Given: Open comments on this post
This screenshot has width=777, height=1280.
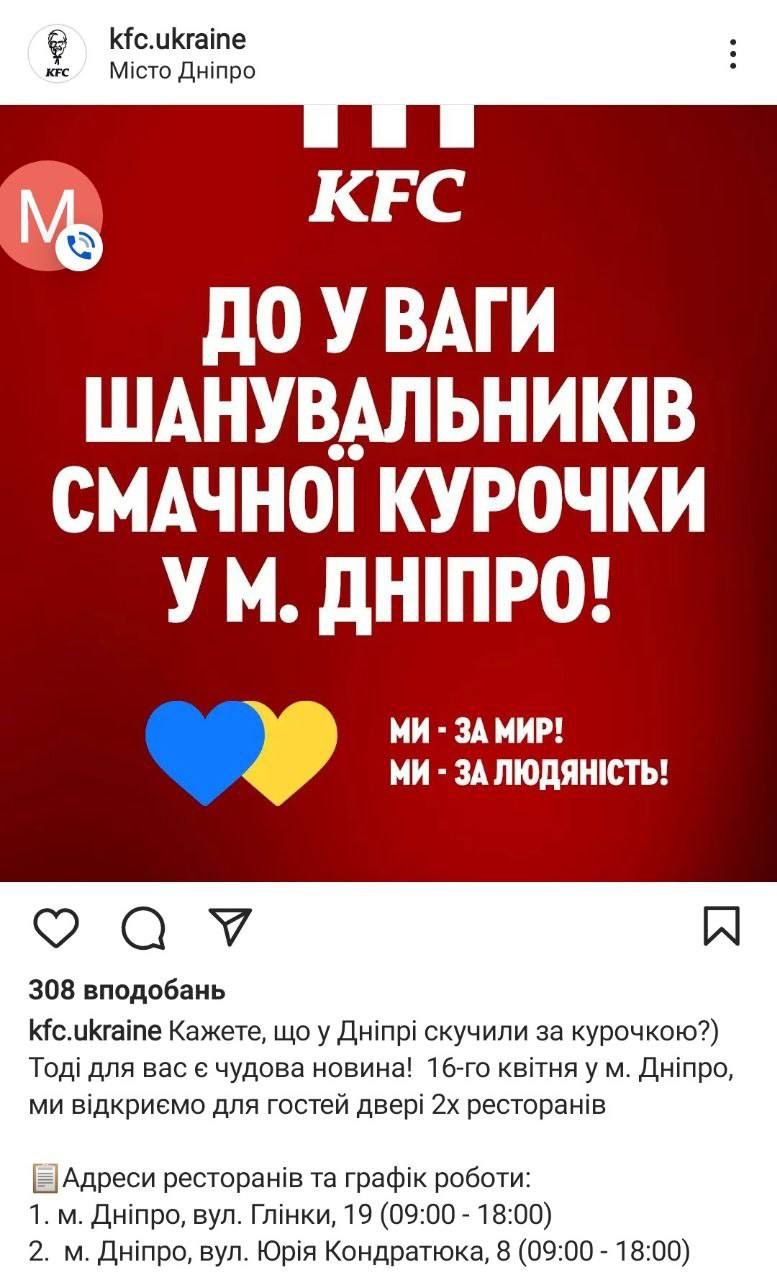Looking at the screenshot, I should pyautogui.click(x=143, y=927).
